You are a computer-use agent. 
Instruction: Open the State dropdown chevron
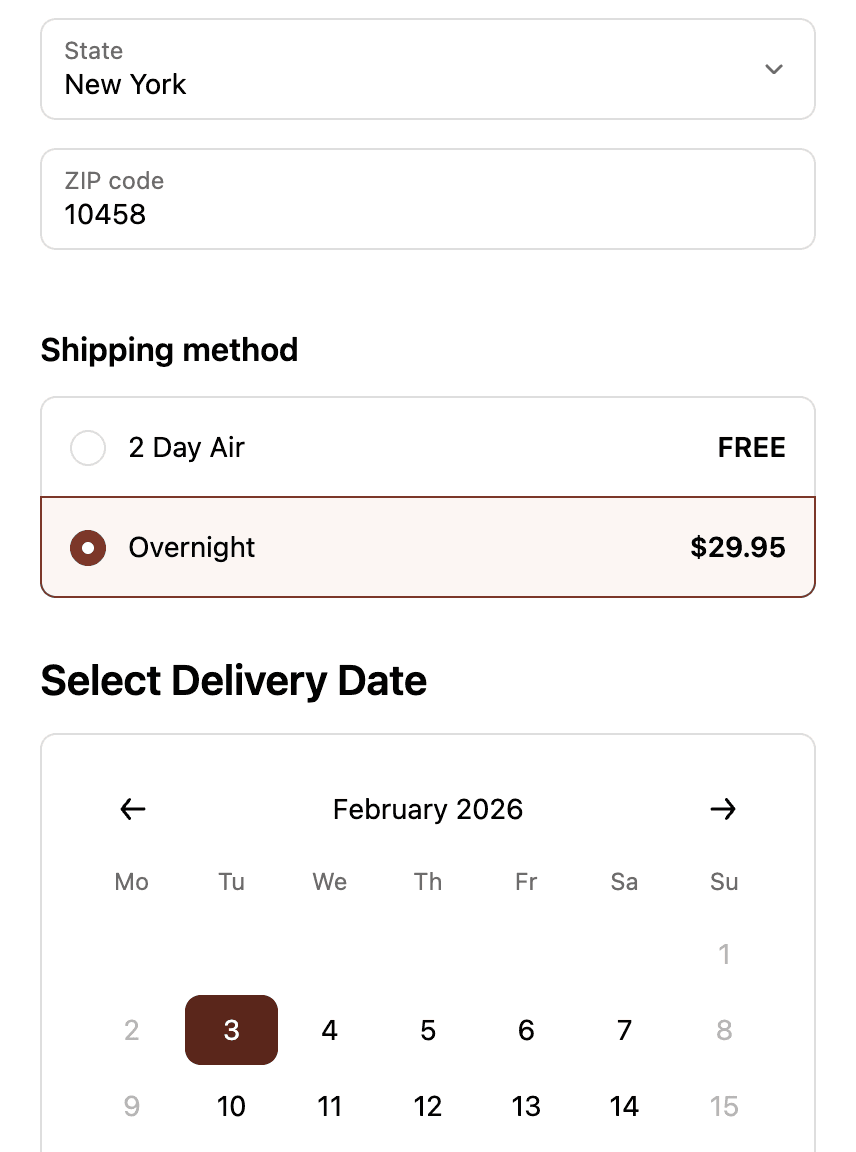tap(773, 69)
